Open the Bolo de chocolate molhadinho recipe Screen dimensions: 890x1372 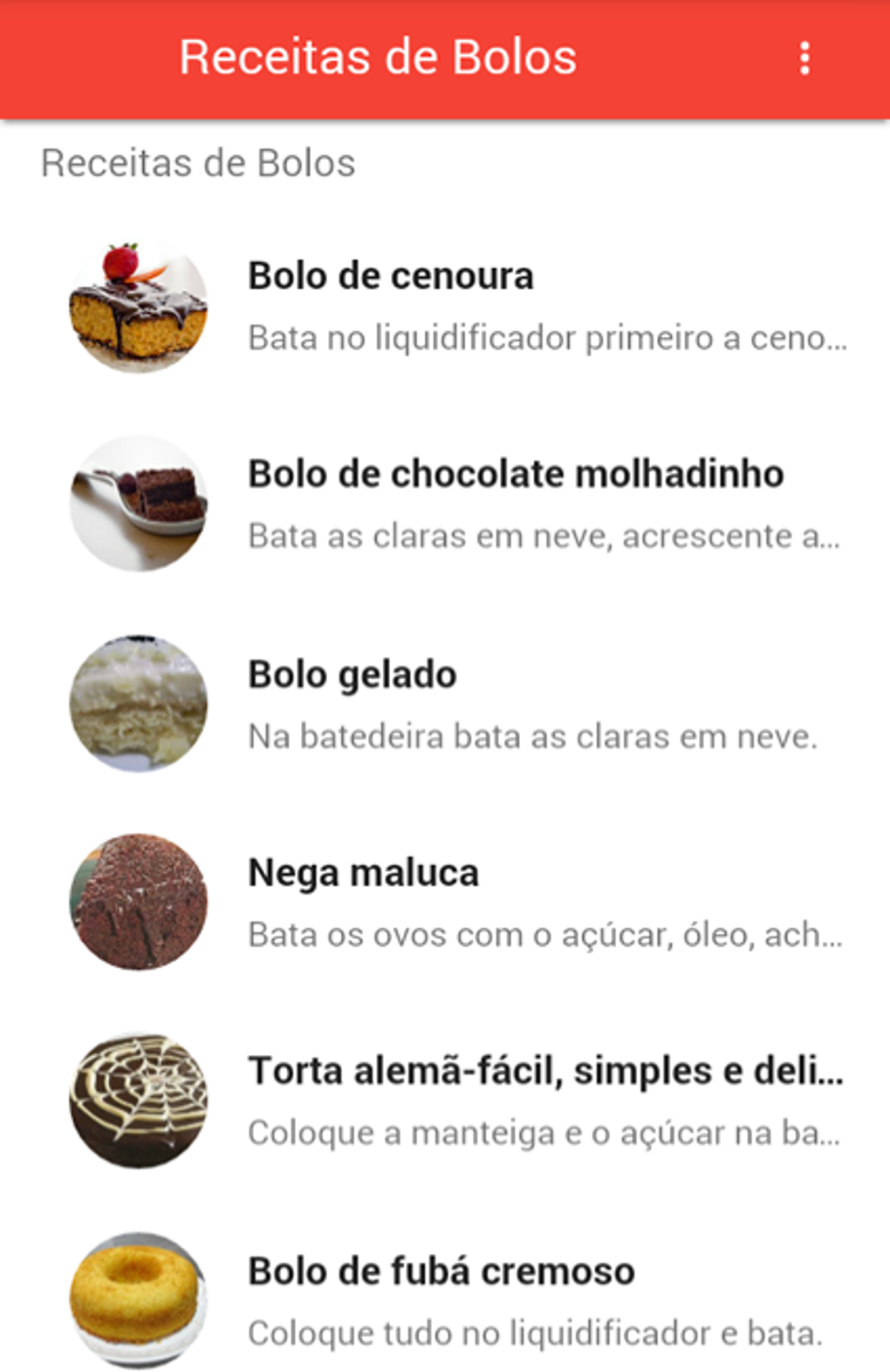(517, 474)
